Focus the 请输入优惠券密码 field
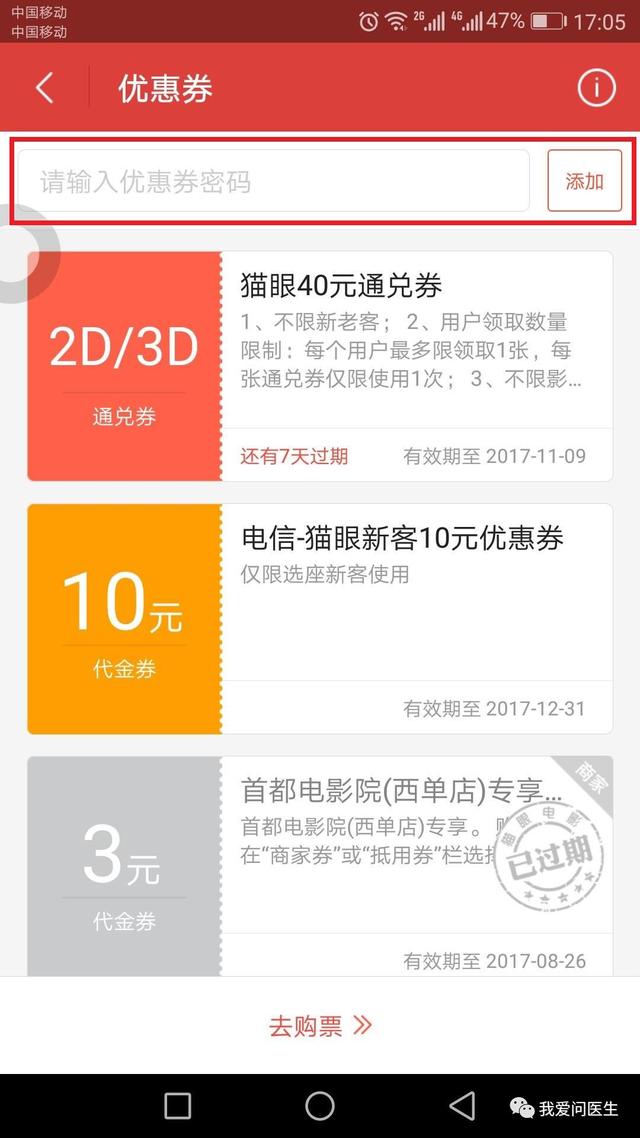This screenshot has width=640, height=1138. [274, 181]
